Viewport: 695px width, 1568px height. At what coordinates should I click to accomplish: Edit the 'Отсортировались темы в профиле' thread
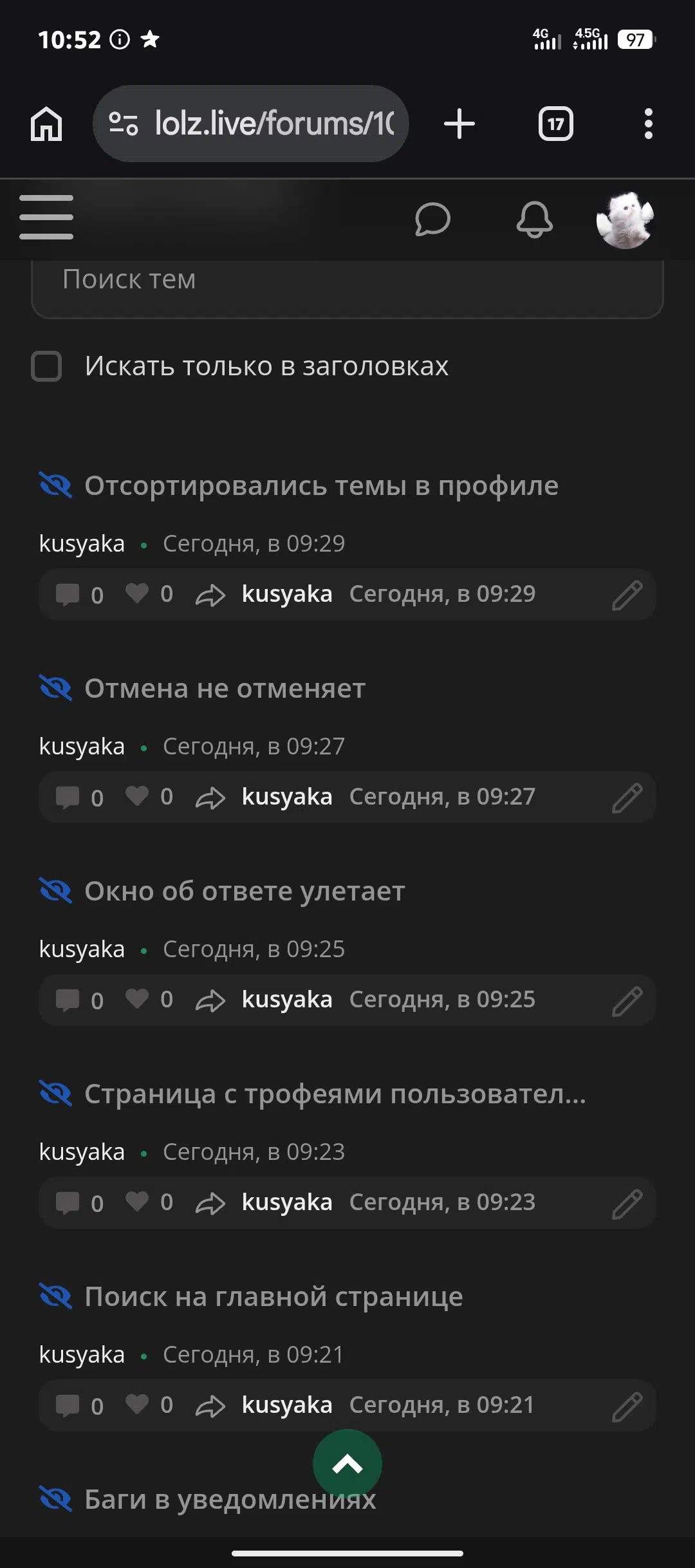click(x=627, y=595)
